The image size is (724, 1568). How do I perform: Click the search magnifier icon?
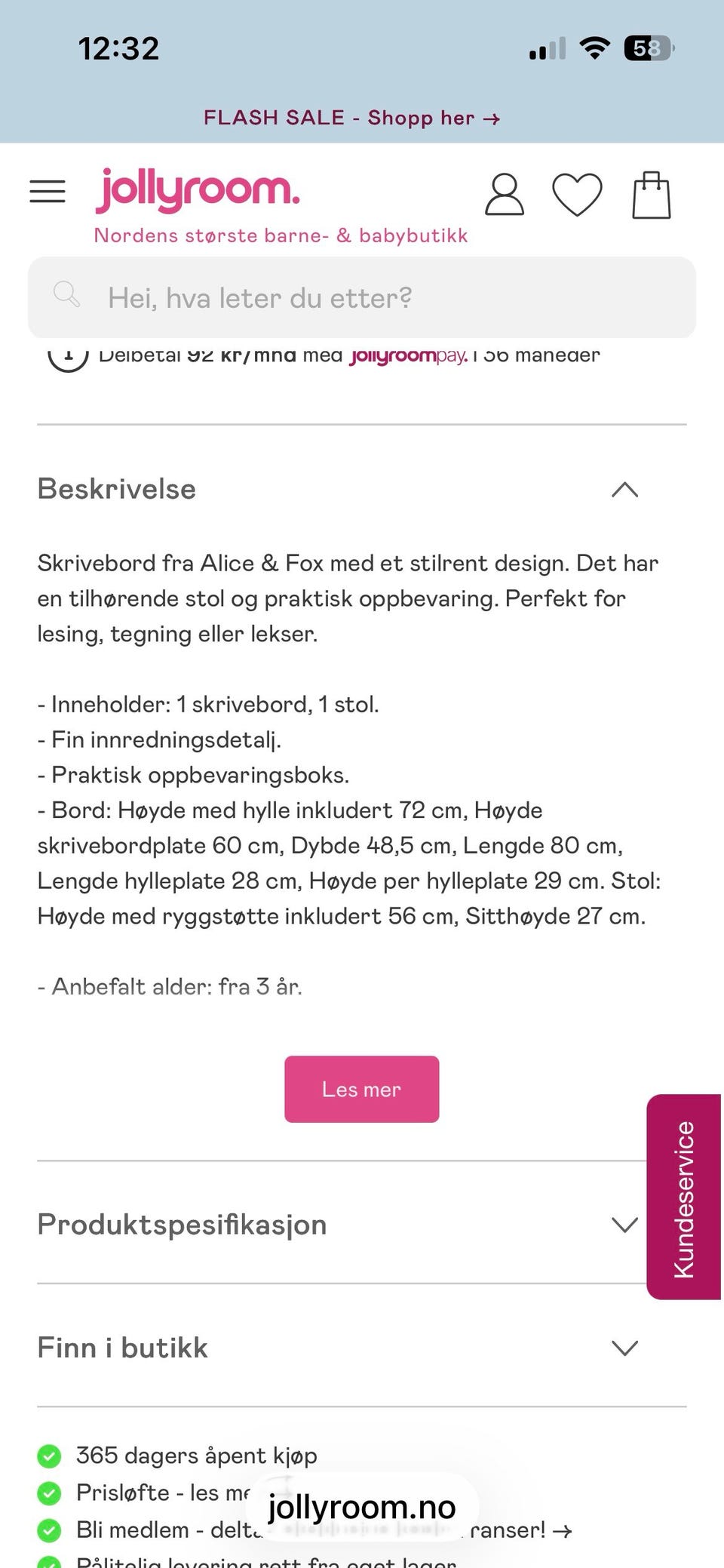coord(67,296)
